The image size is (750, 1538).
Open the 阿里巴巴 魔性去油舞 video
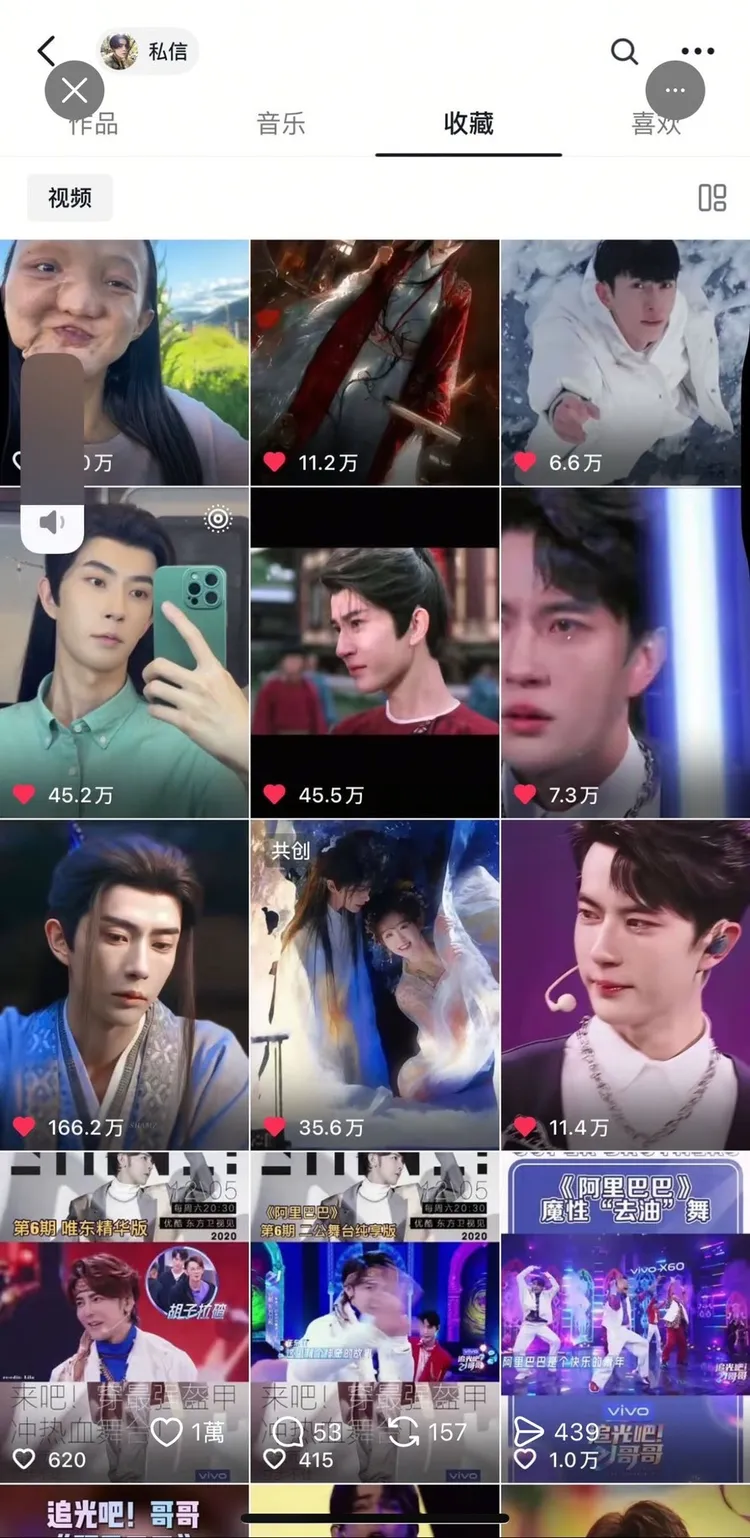click(x=625, y=1310)
